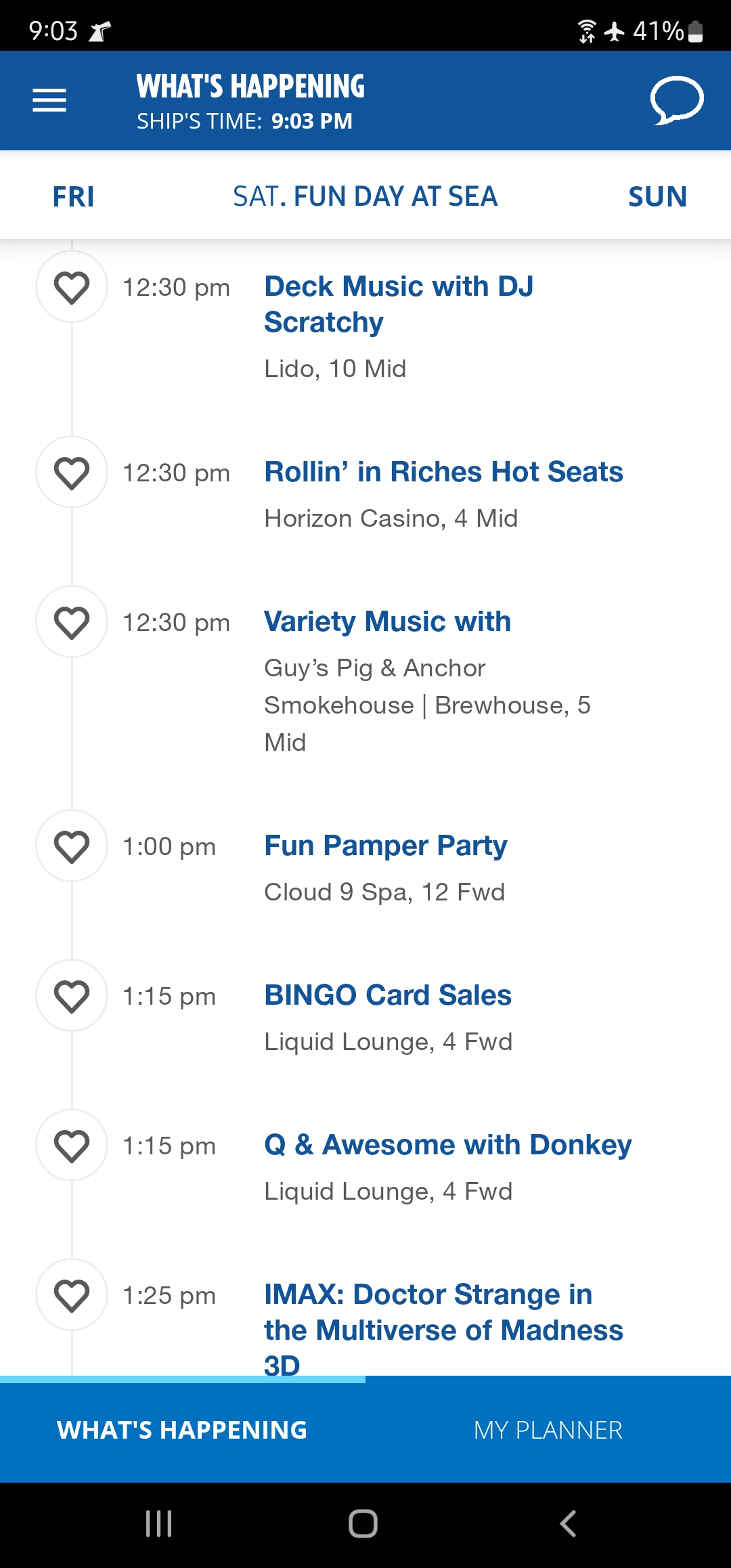
Task: Open the hamburger navigation menu
Action: coord(49,100)
